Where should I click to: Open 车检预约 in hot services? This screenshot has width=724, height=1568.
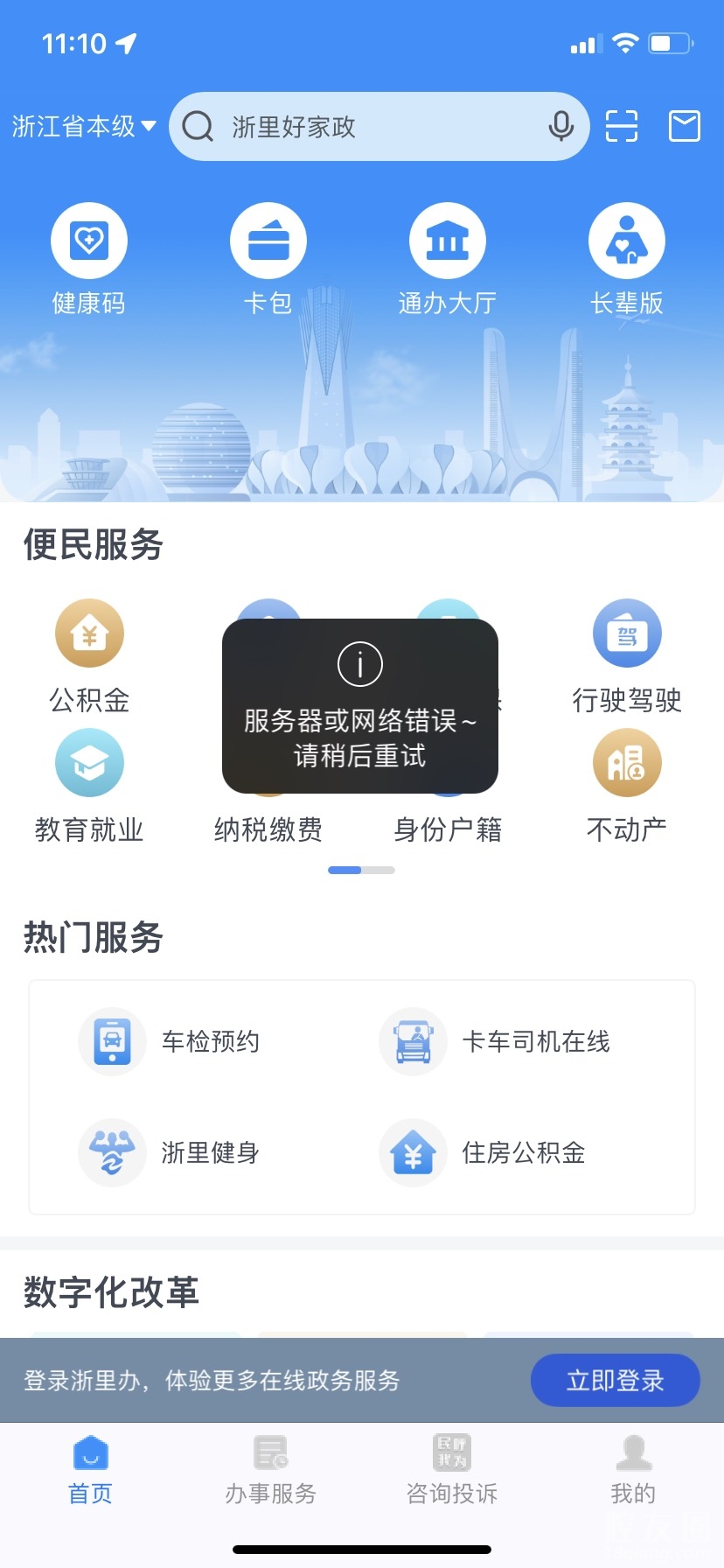(x=171, y=1041)
